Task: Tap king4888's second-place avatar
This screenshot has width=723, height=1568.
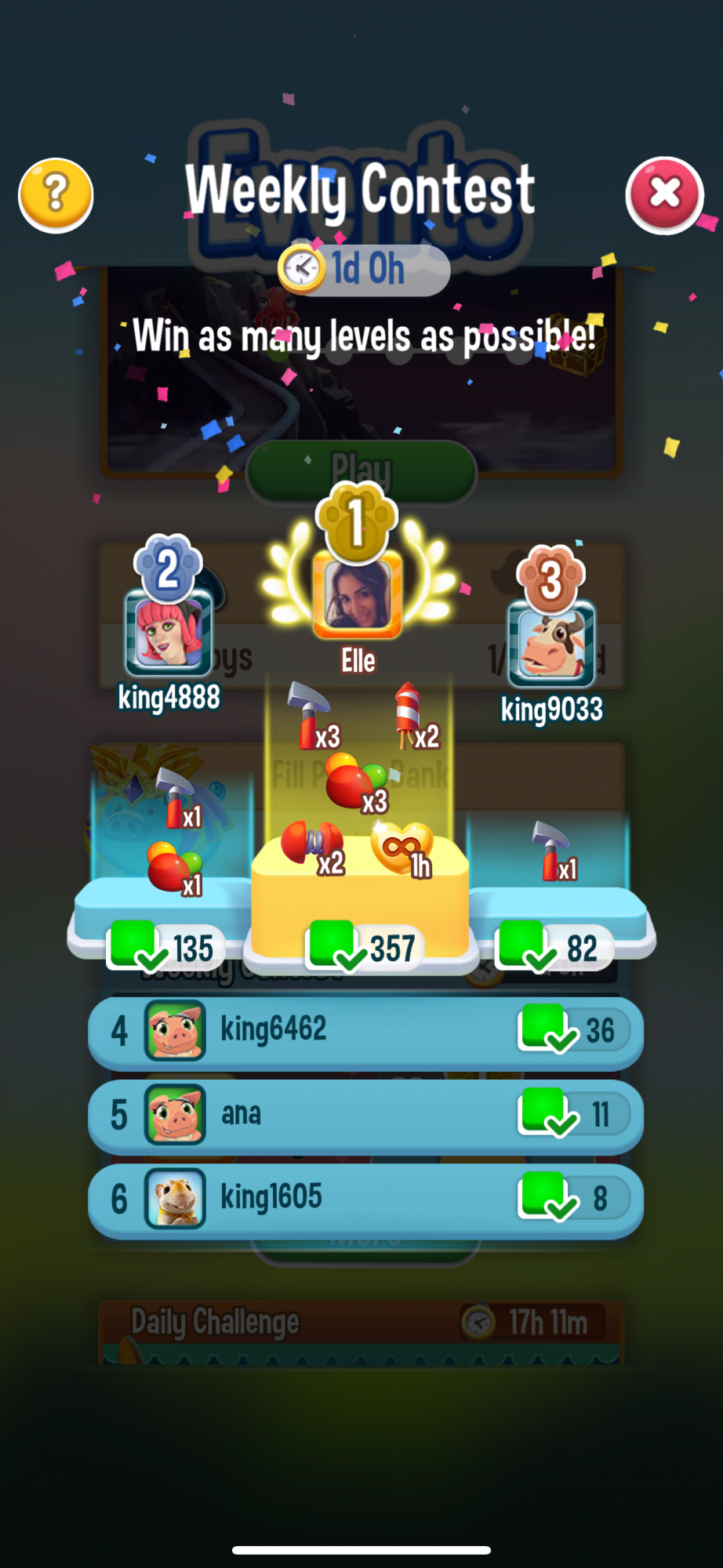Action: (x=169, y=633)
